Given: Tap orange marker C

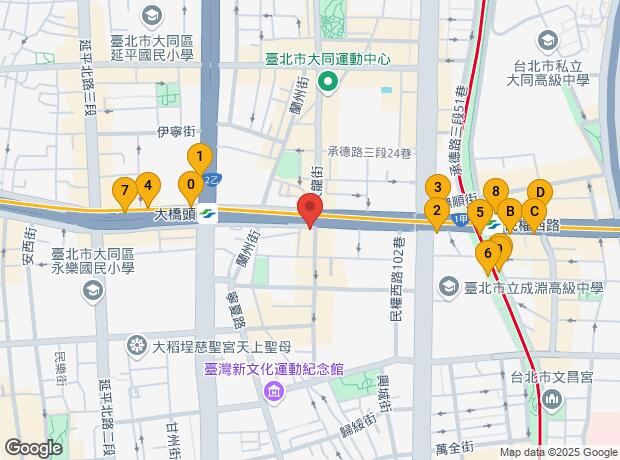Looking at the screenshot, I should tap(534, 211).
